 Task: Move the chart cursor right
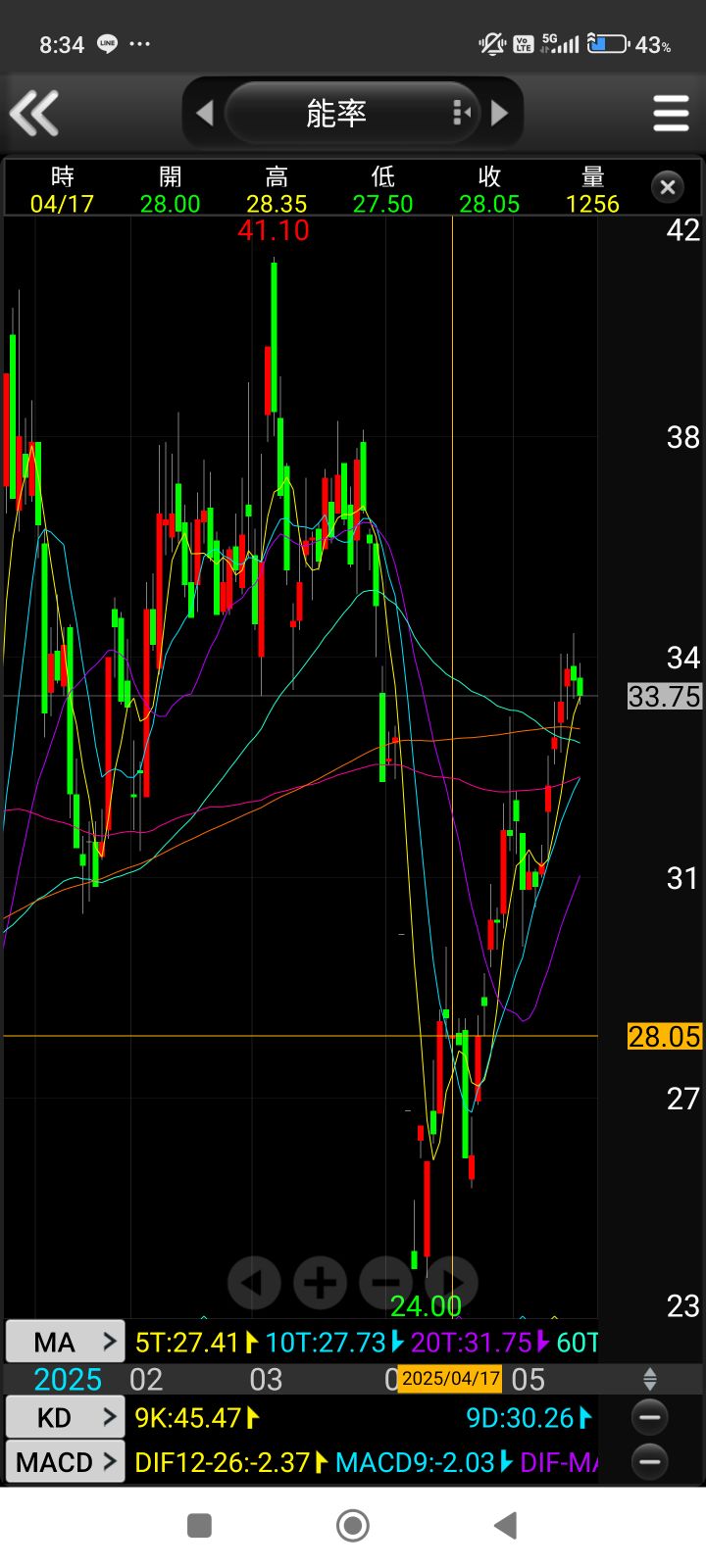point(452,1282)
